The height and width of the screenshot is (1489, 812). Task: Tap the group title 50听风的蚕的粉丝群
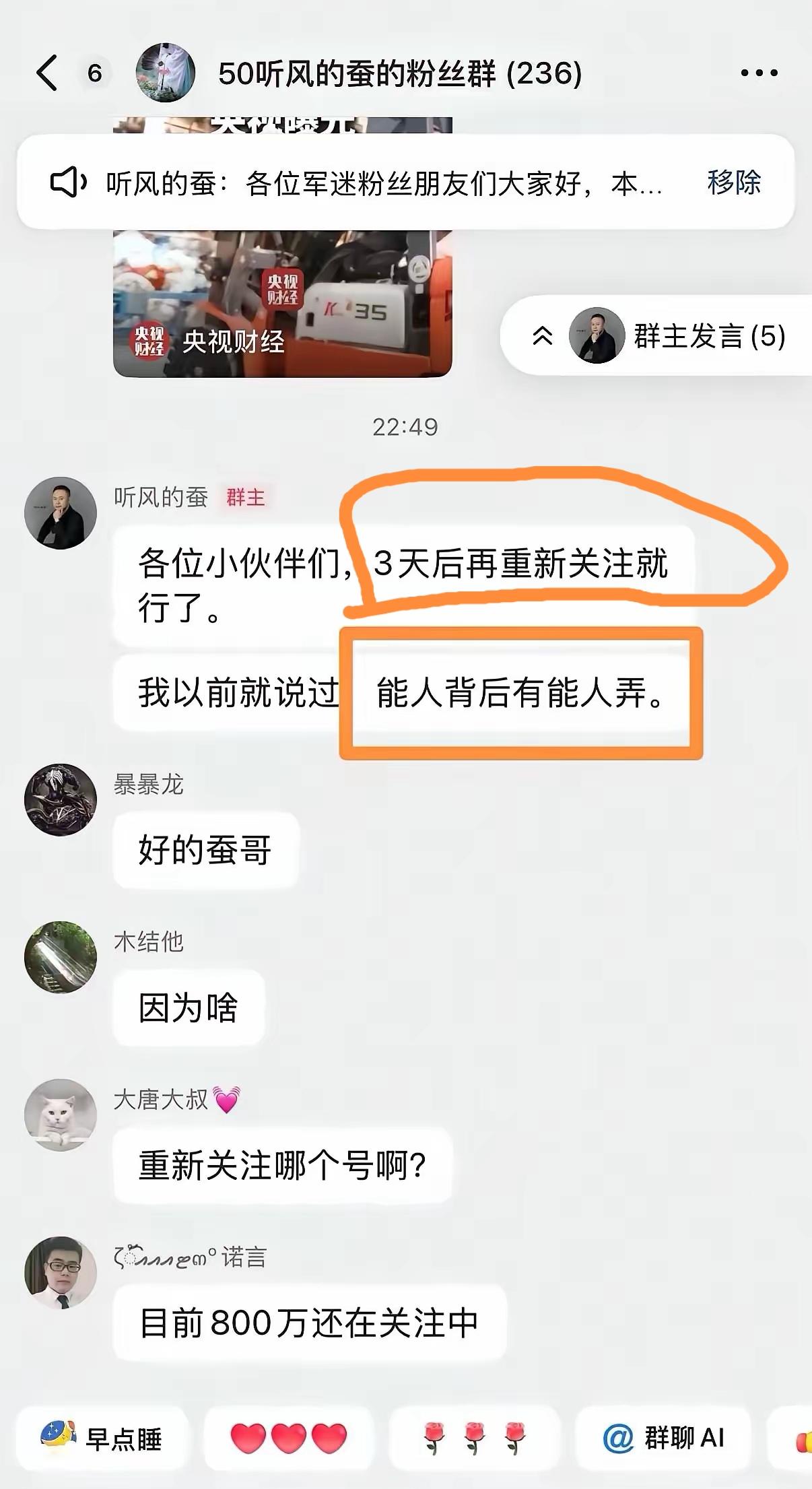tap(401, 74)
